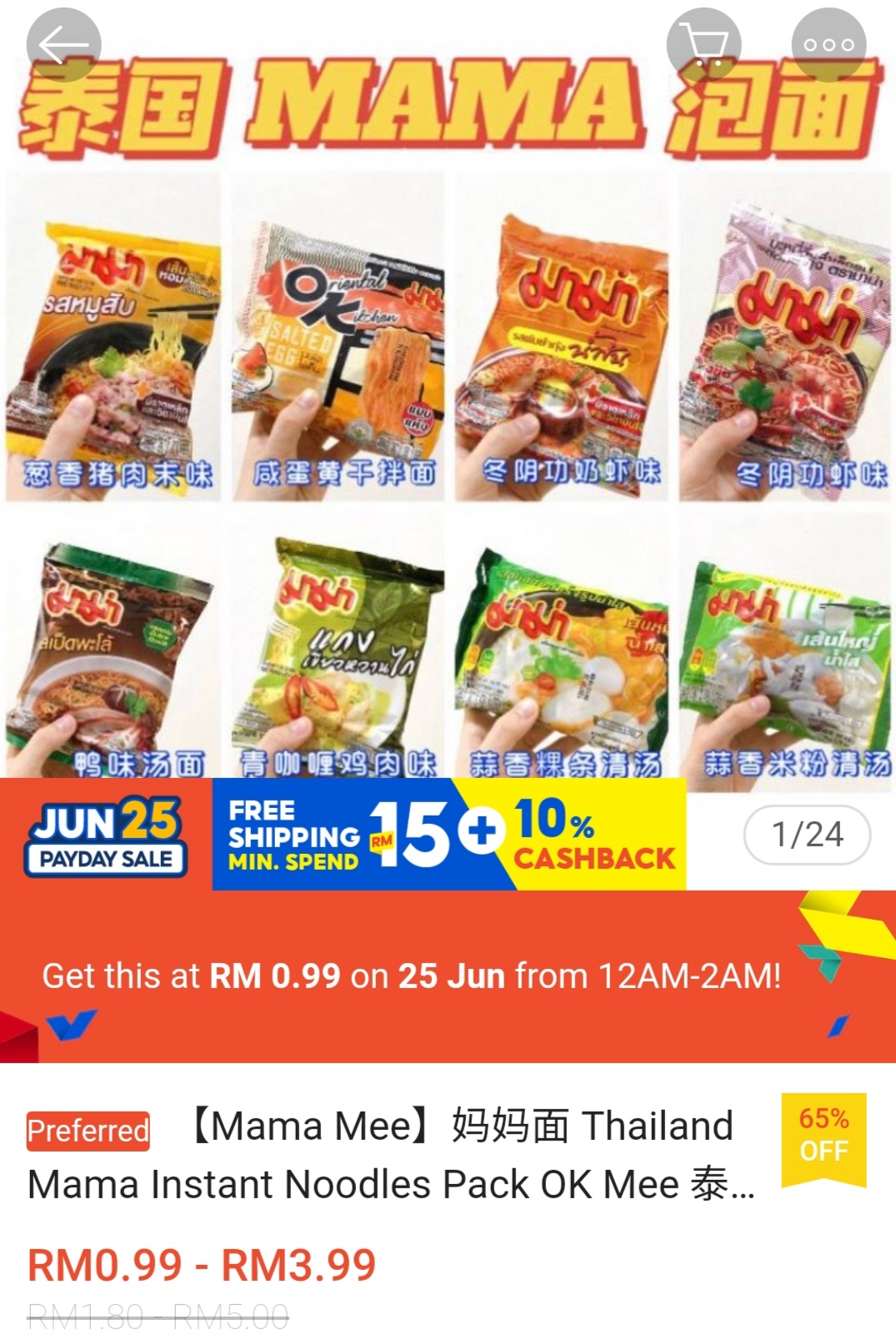
Task: Go back using the arrow icon
Action: coord(63,45)
